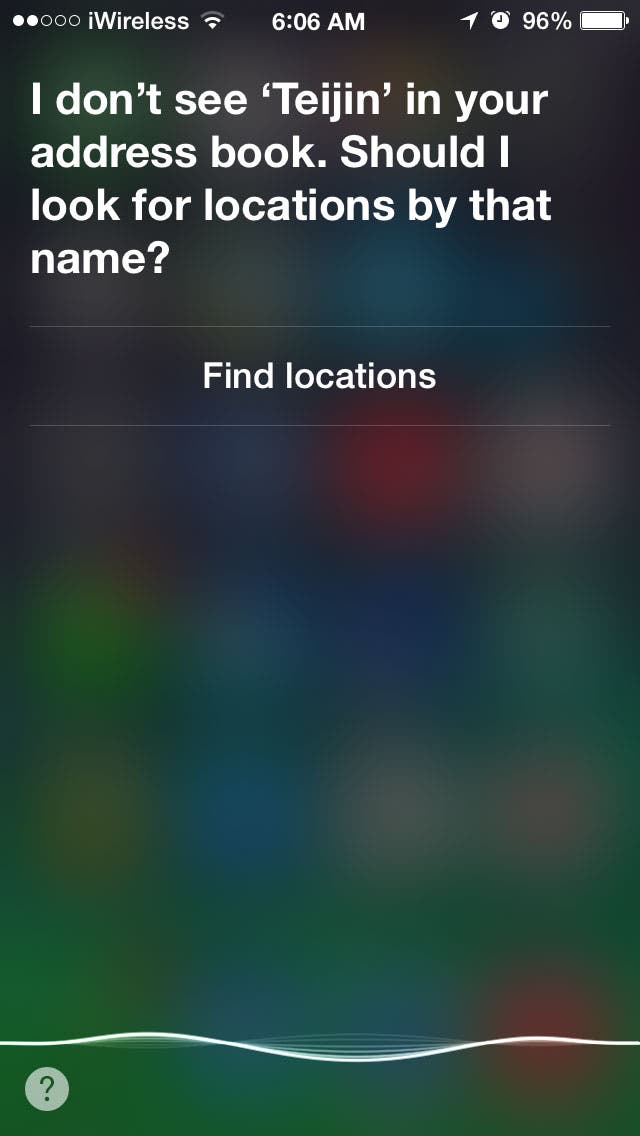Viewport: 640px width, 1136px height.
Task: Tap Find locations
Action: point(320,376)
